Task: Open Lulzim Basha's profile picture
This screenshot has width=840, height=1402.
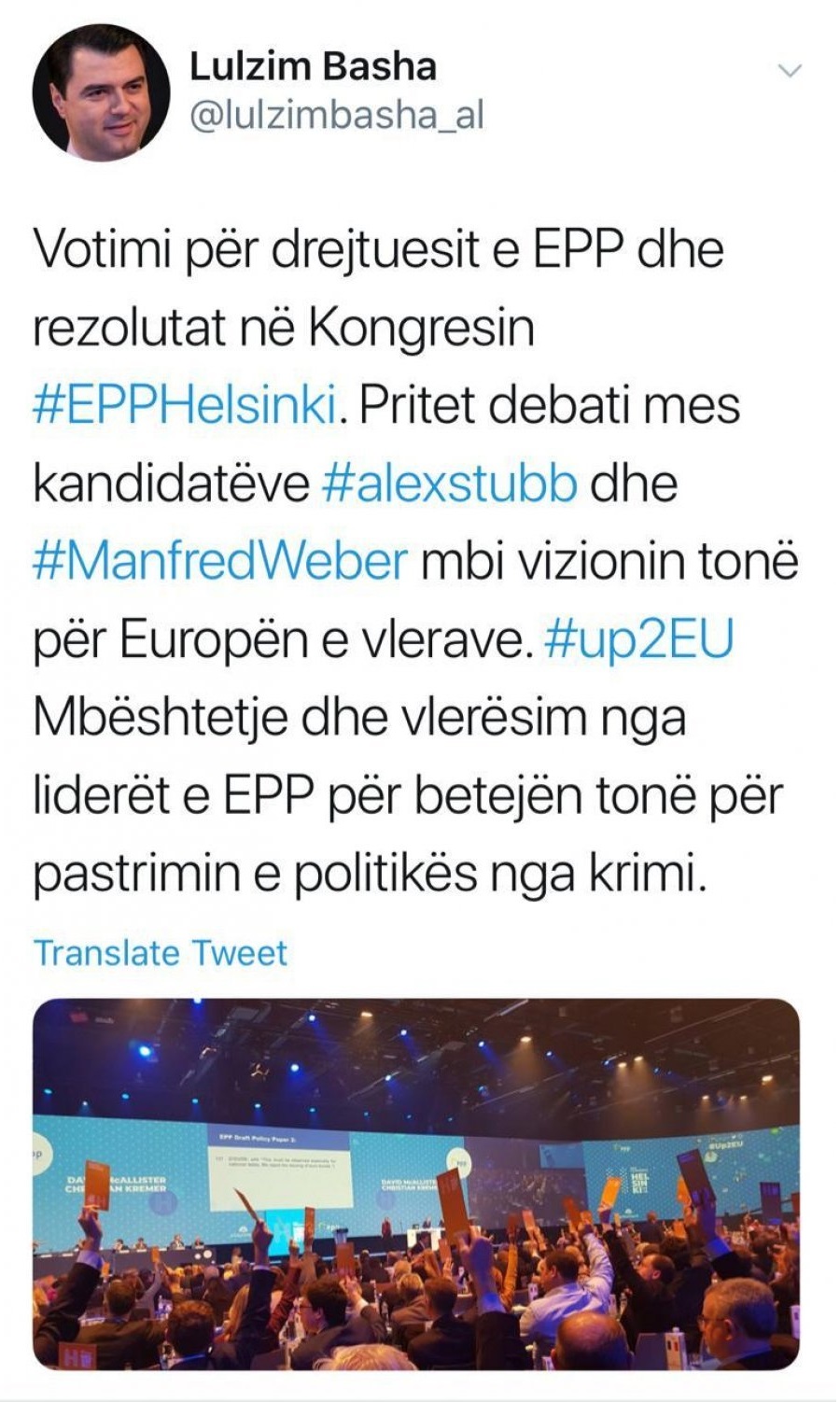Action: [x=101, y=92]
